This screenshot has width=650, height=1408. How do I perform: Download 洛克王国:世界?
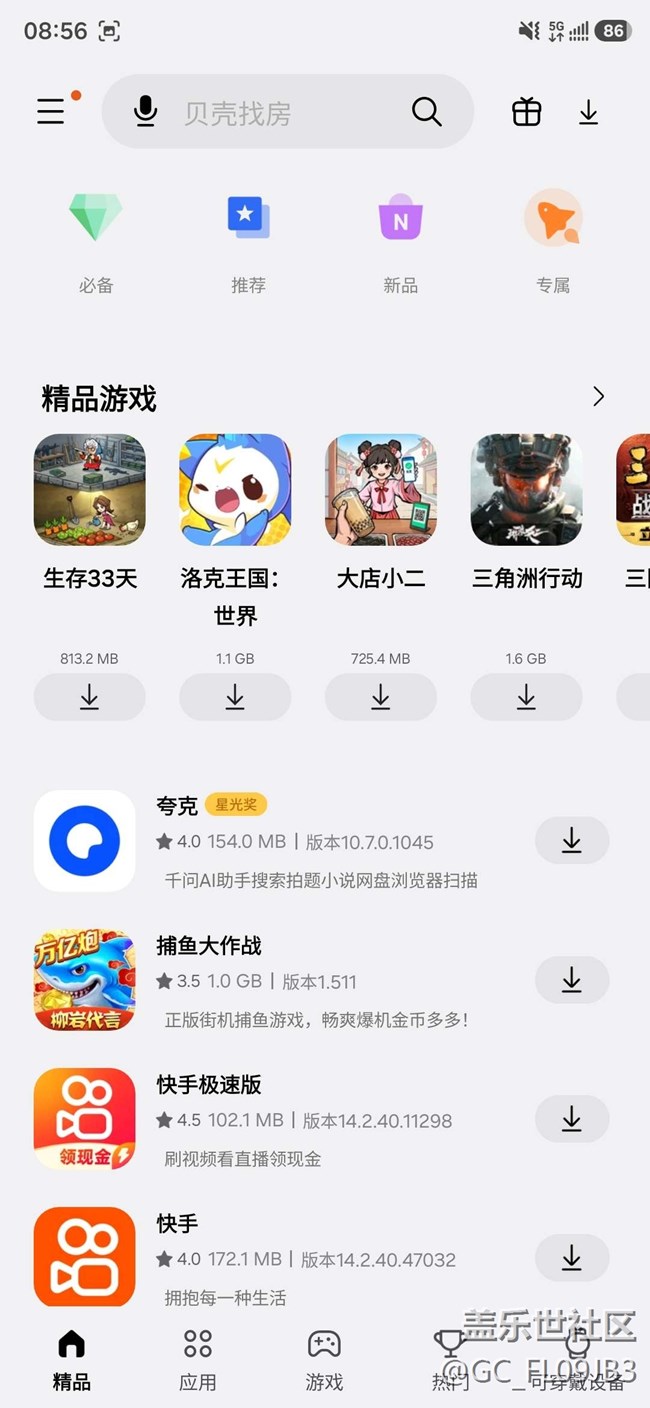point(235,697)
